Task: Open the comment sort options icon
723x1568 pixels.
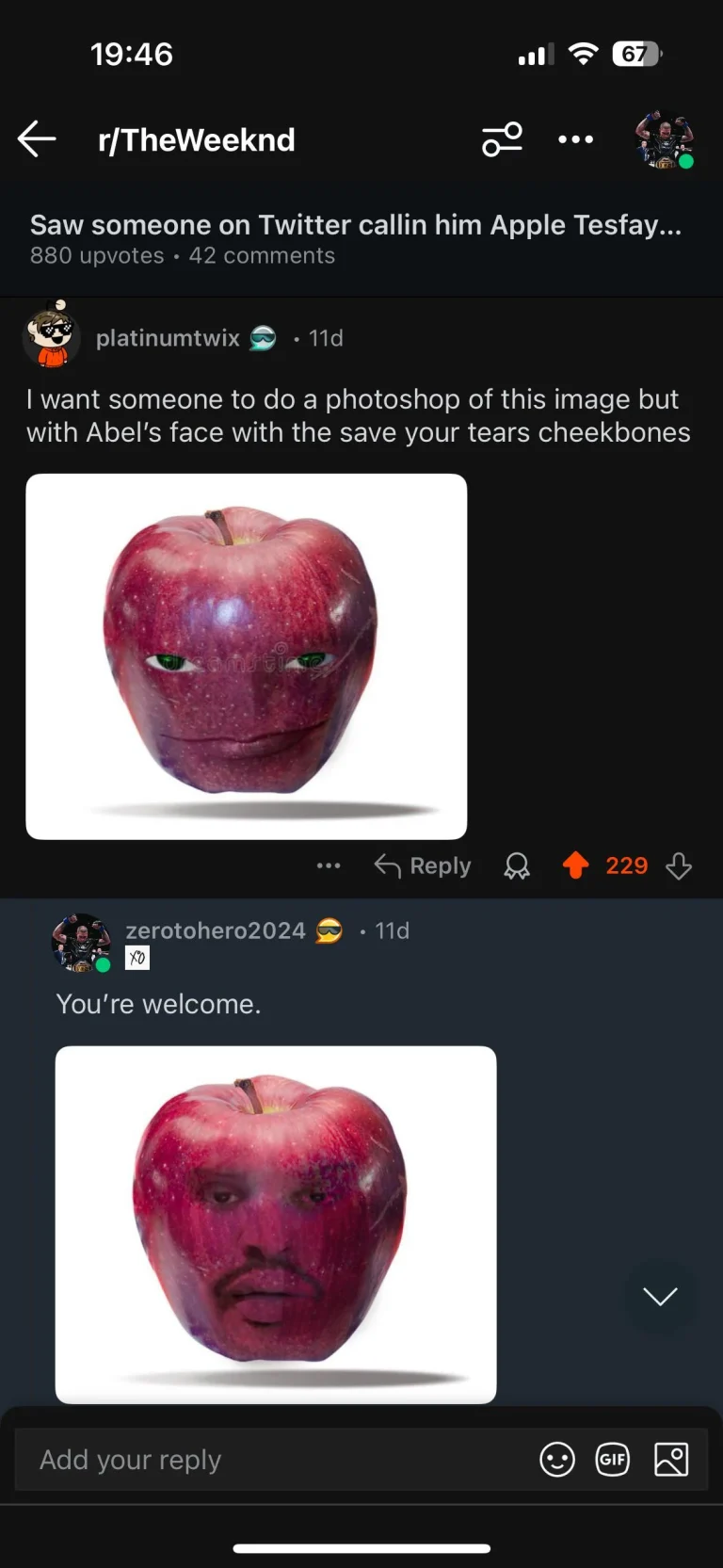Action: point(502,139)
